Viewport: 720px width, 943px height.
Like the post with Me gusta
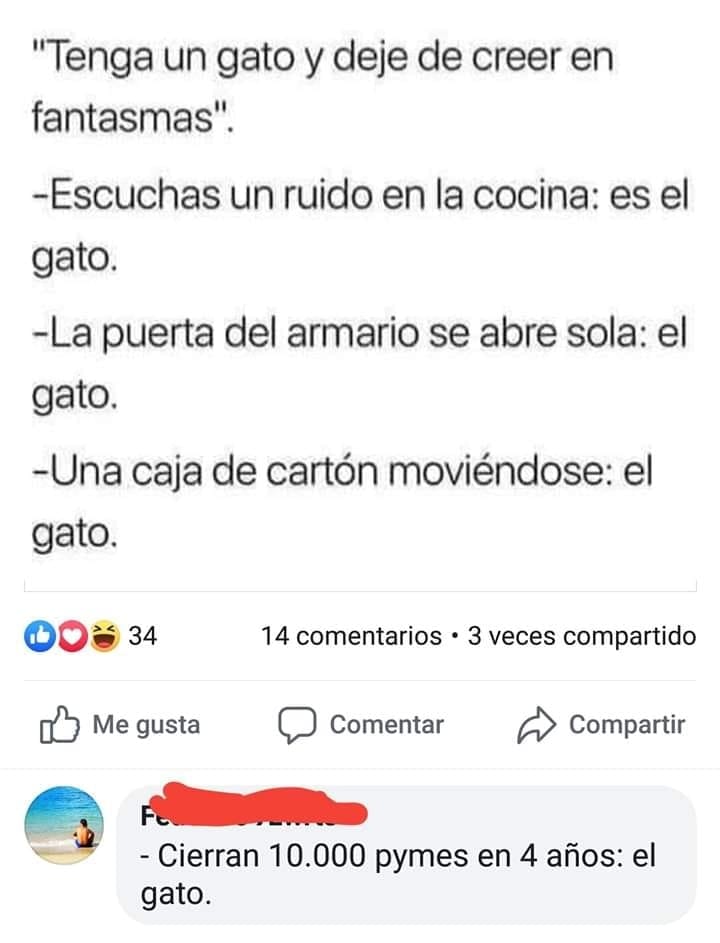coord(120,725)
